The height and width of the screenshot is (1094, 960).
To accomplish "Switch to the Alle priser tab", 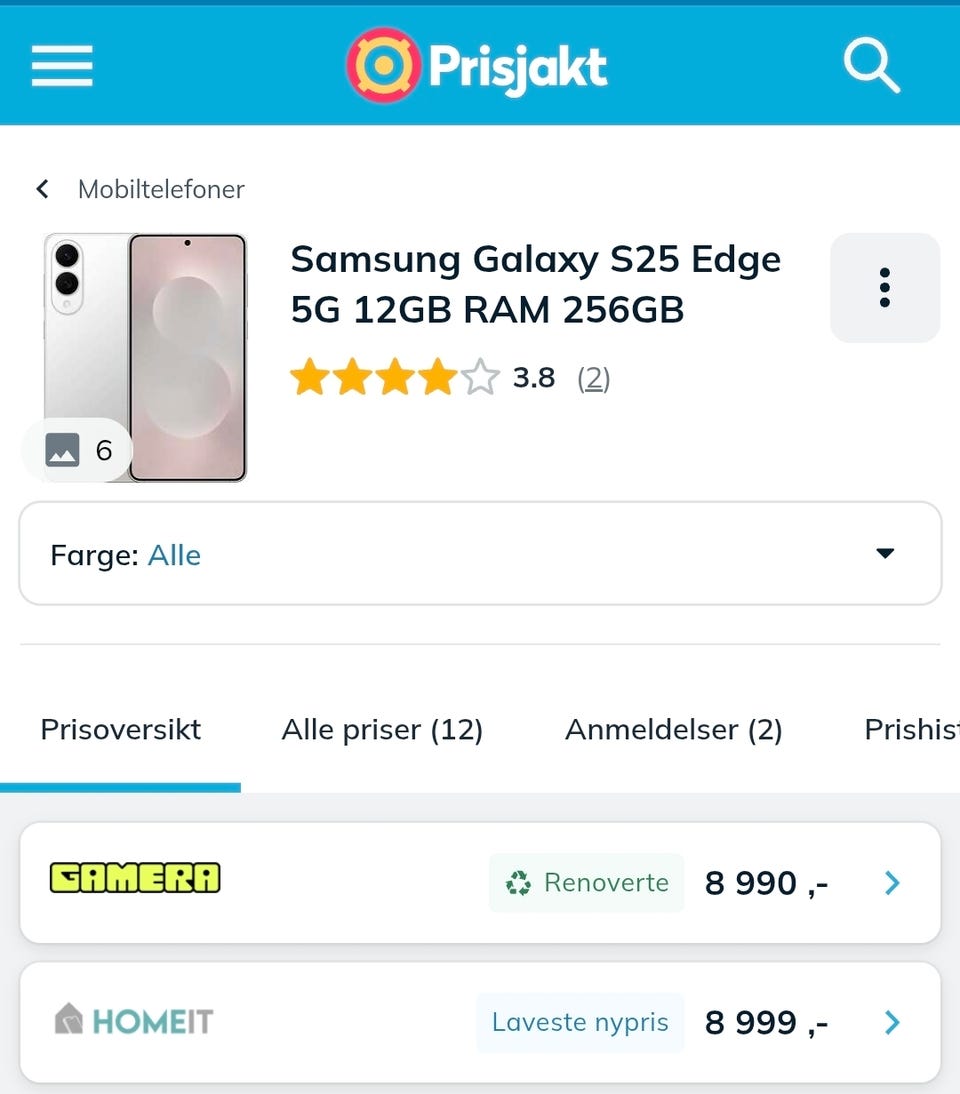I will [x=381, y=730].
